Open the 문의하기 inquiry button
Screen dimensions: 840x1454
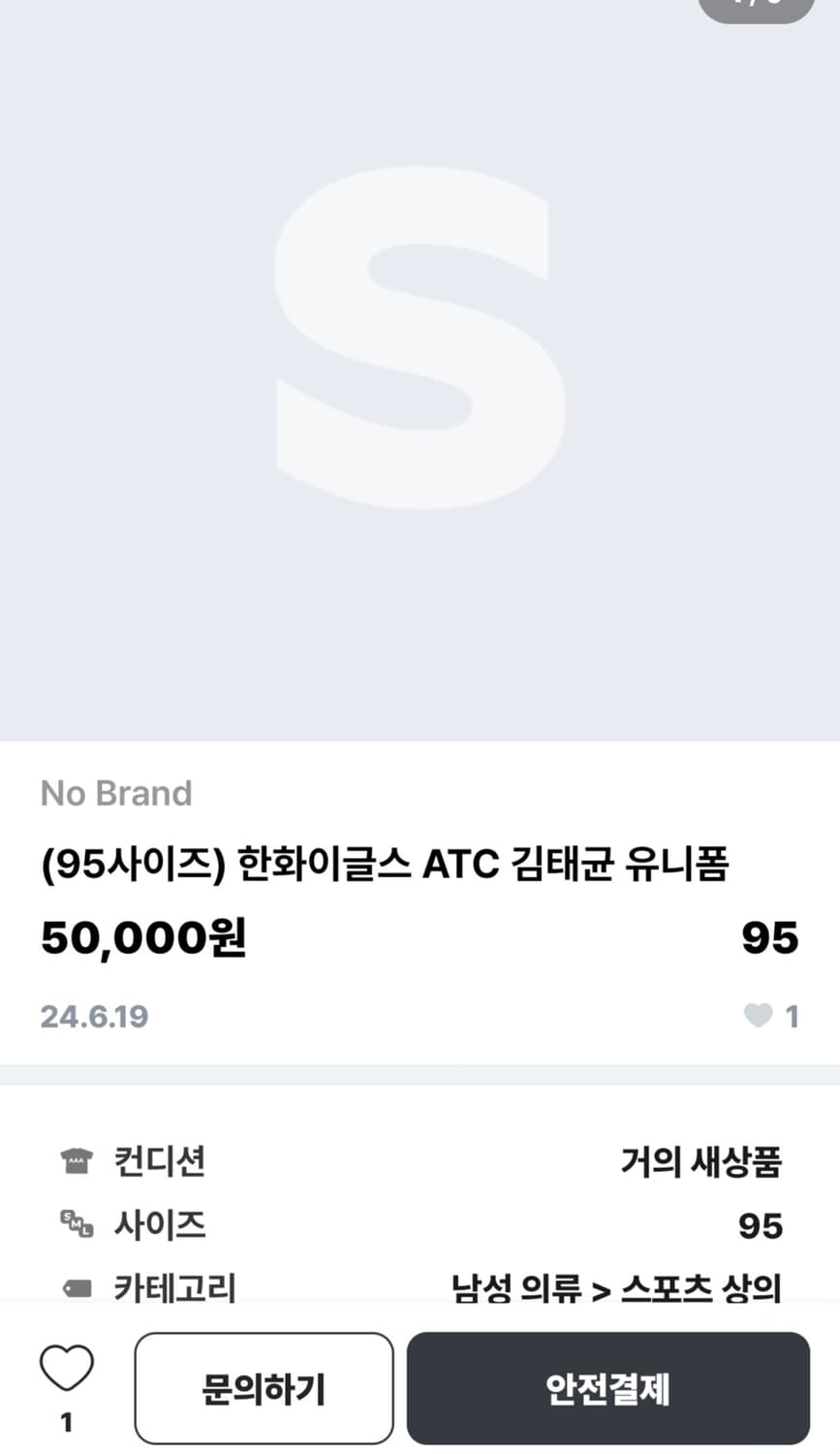point(264,1388)
